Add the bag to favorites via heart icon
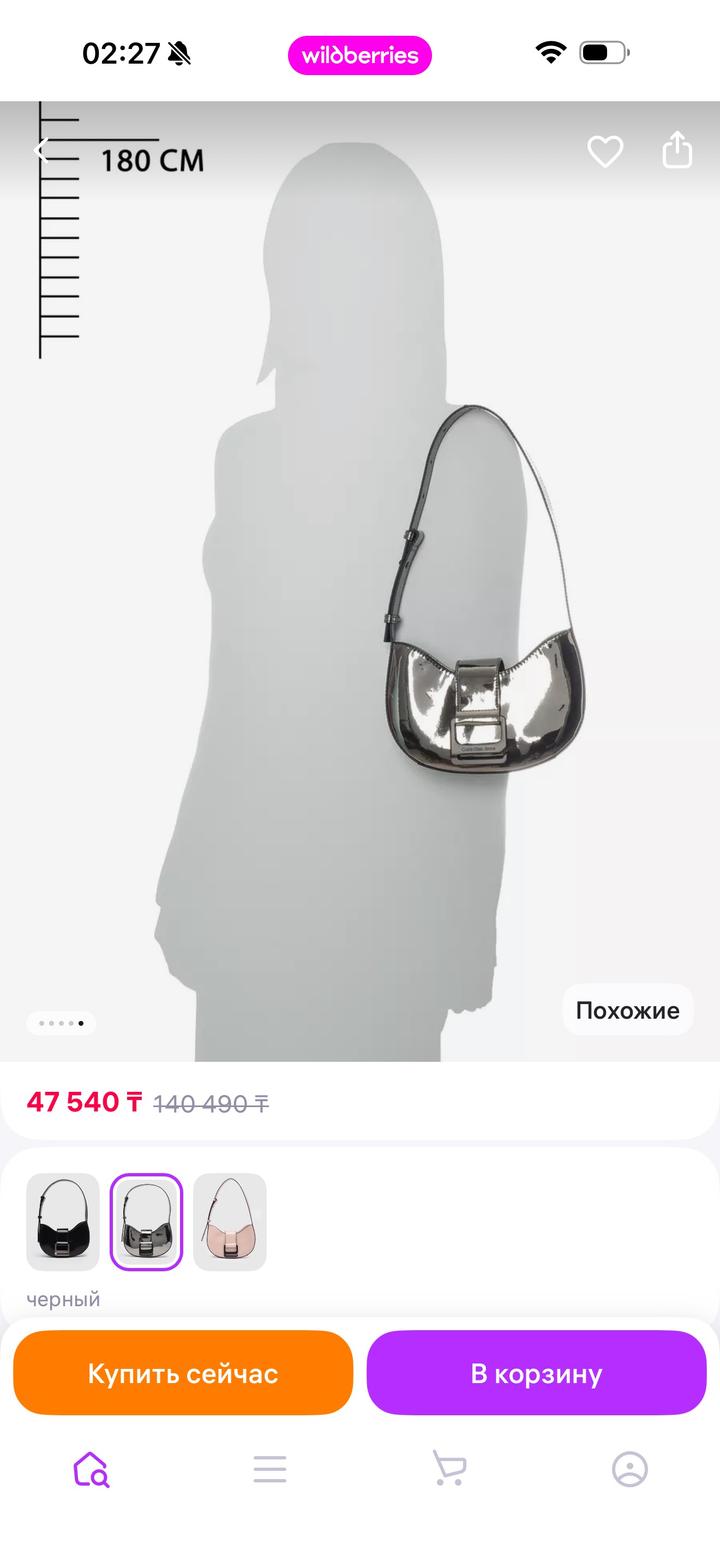Screen dimensions: 720x1564 pos(604,151)
